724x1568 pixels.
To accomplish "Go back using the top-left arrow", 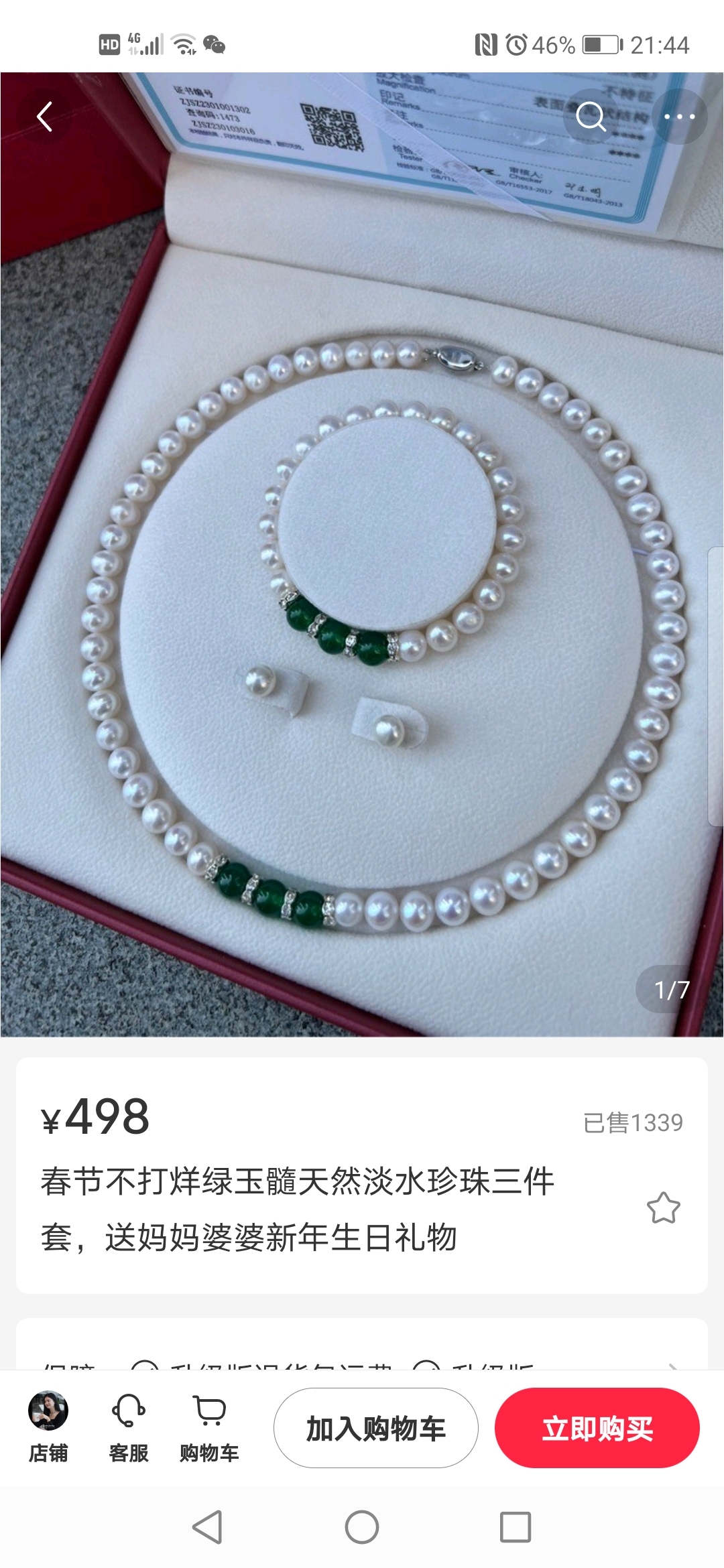I will pyautogui.click(x=45, y=117).
